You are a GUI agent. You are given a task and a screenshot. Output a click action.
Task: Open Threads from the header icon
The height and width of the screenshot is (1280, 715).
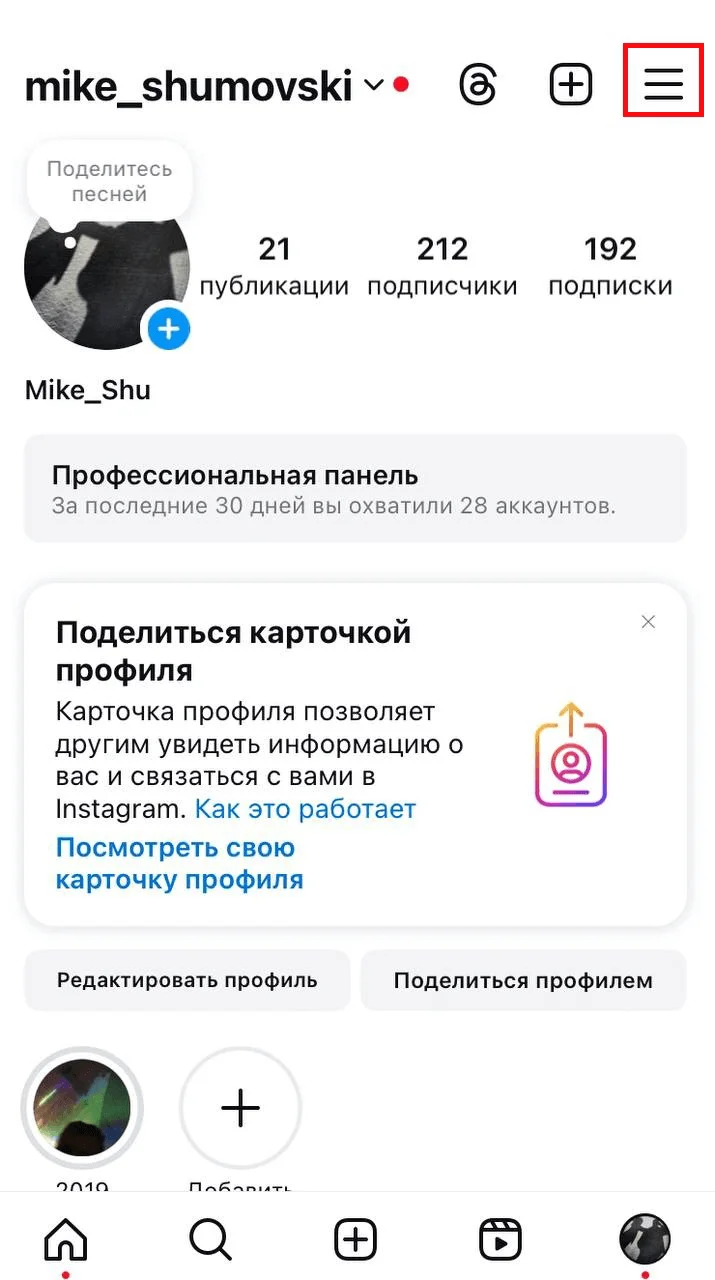[x=478, y=85]
